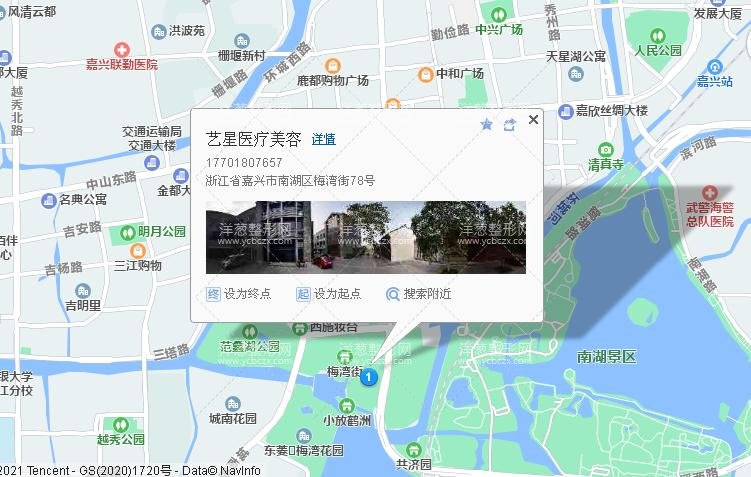Screen dimensions: 751x477
Task: Select 设为终点 to set destination
Action: click(238, 294)
